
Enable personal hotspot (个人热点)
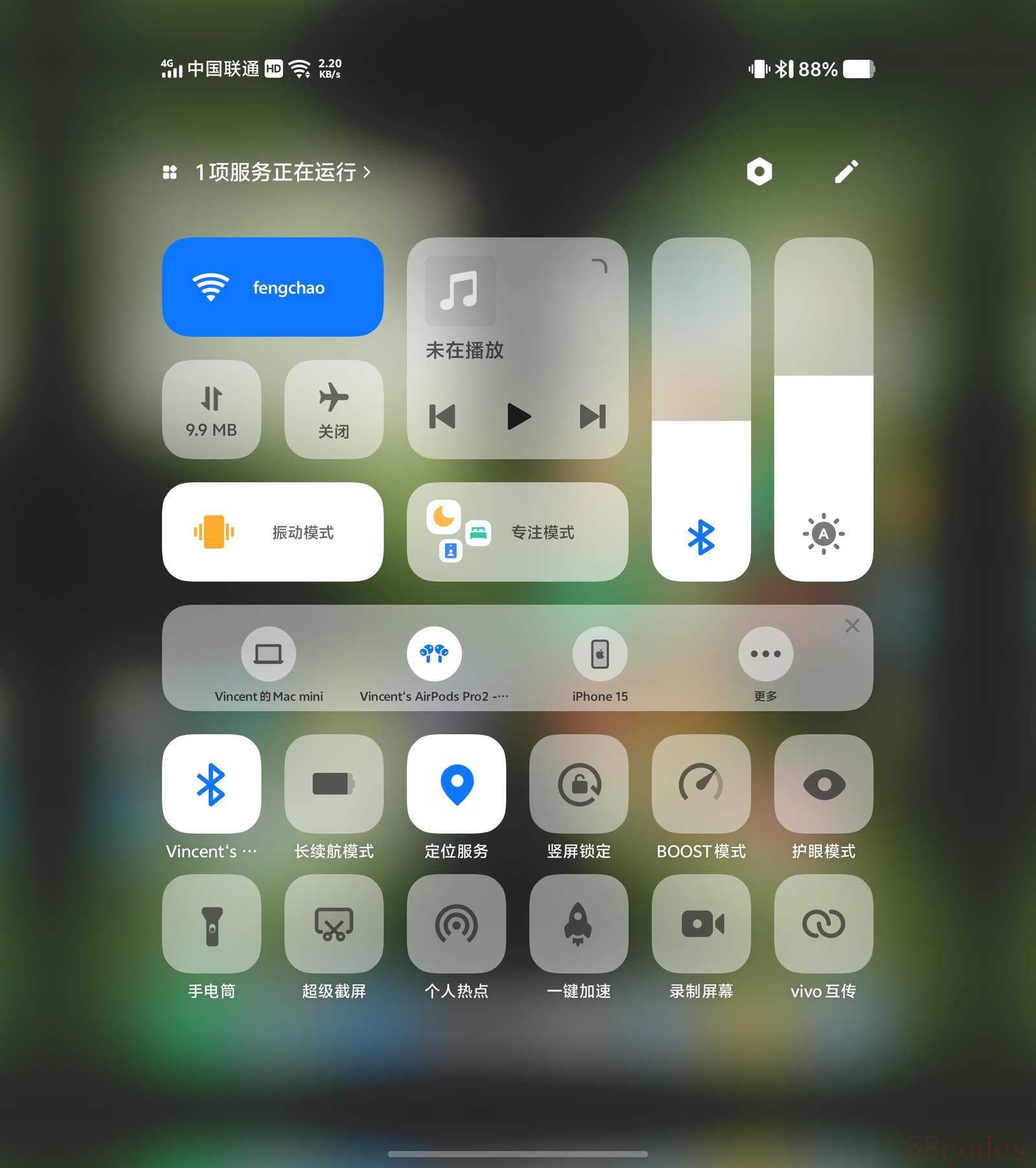click(x=456, y=924)
